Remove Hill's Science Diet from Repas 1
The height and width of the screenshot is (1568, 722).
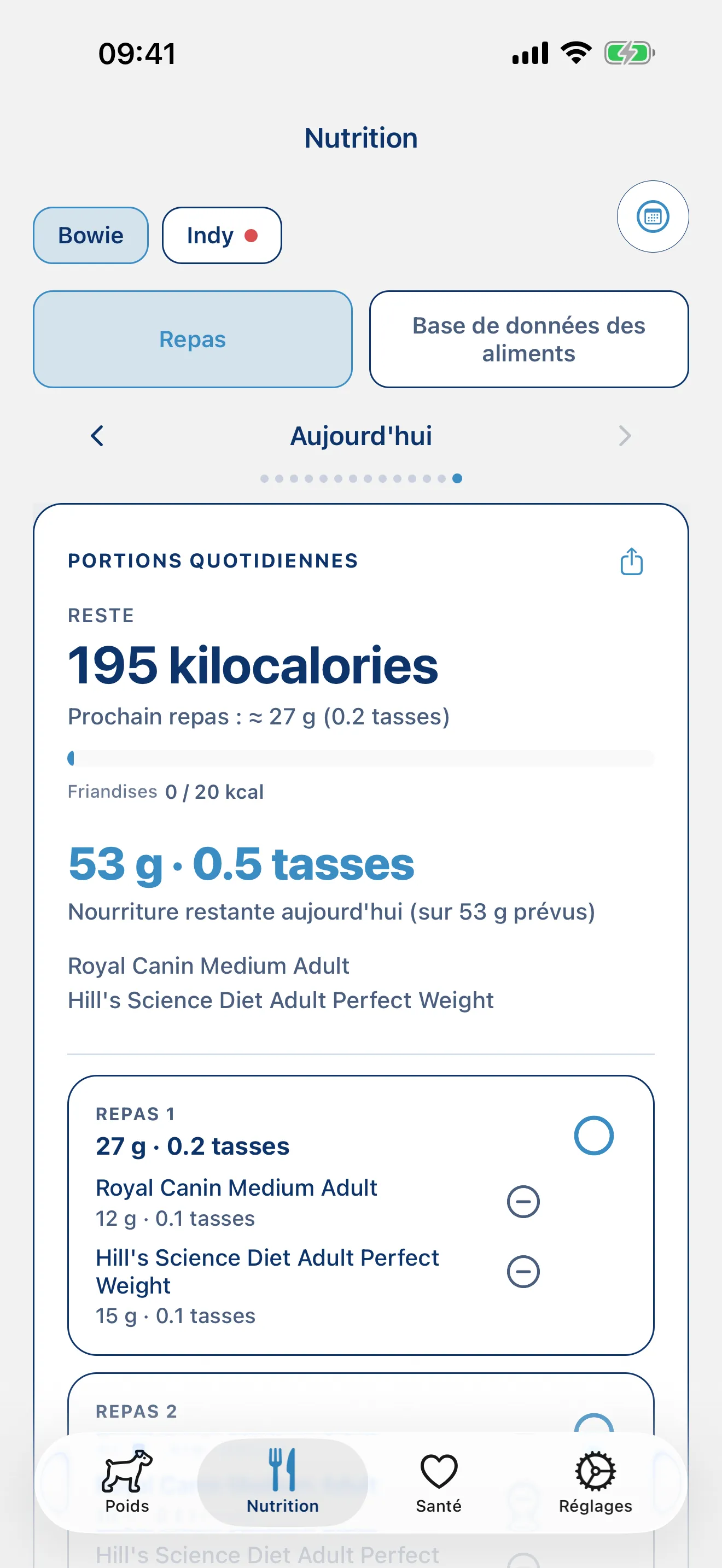pos(523,1272)
